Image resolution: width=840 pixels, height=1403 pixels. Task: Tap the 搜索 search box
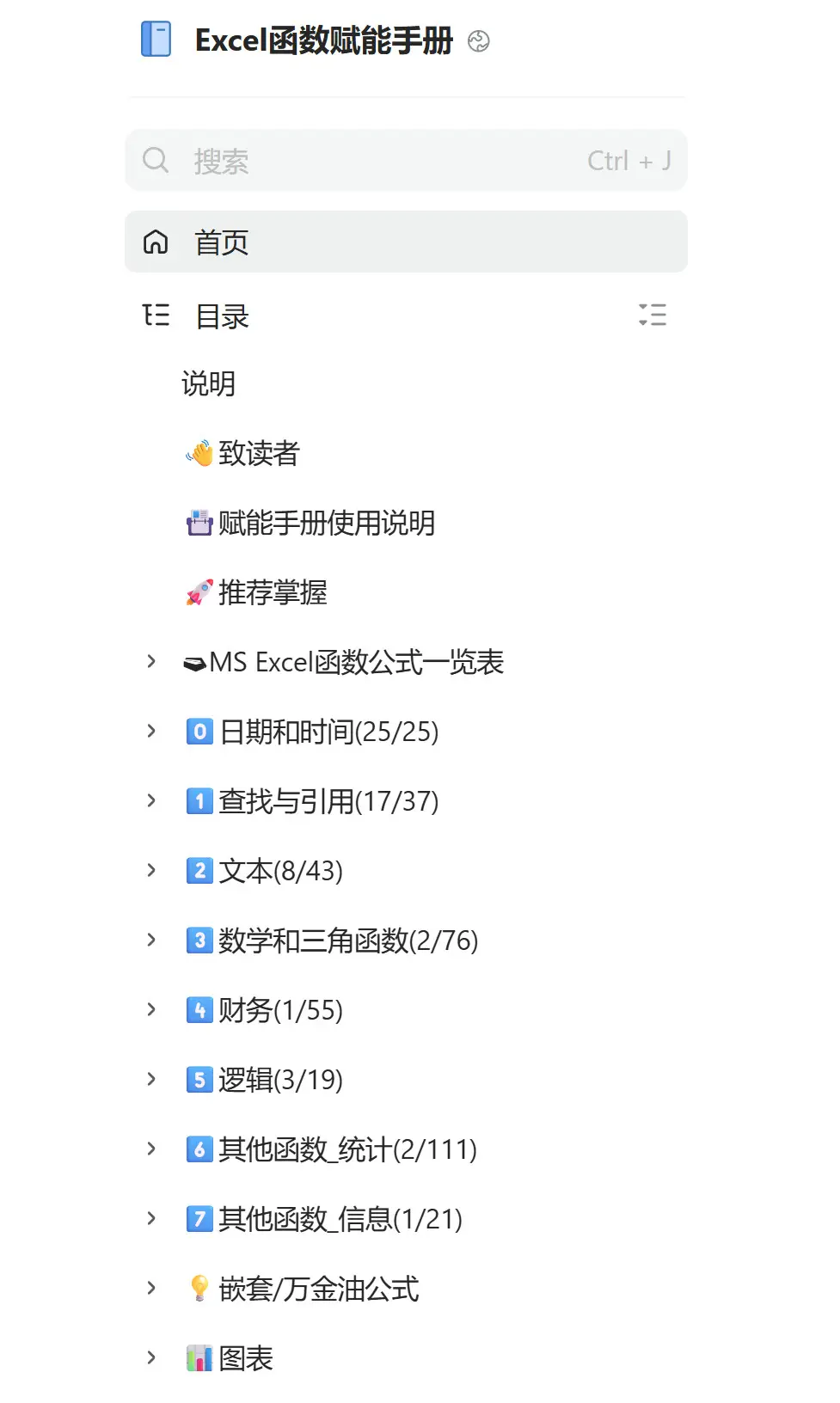pyautogui.click(x=406, y=161)
